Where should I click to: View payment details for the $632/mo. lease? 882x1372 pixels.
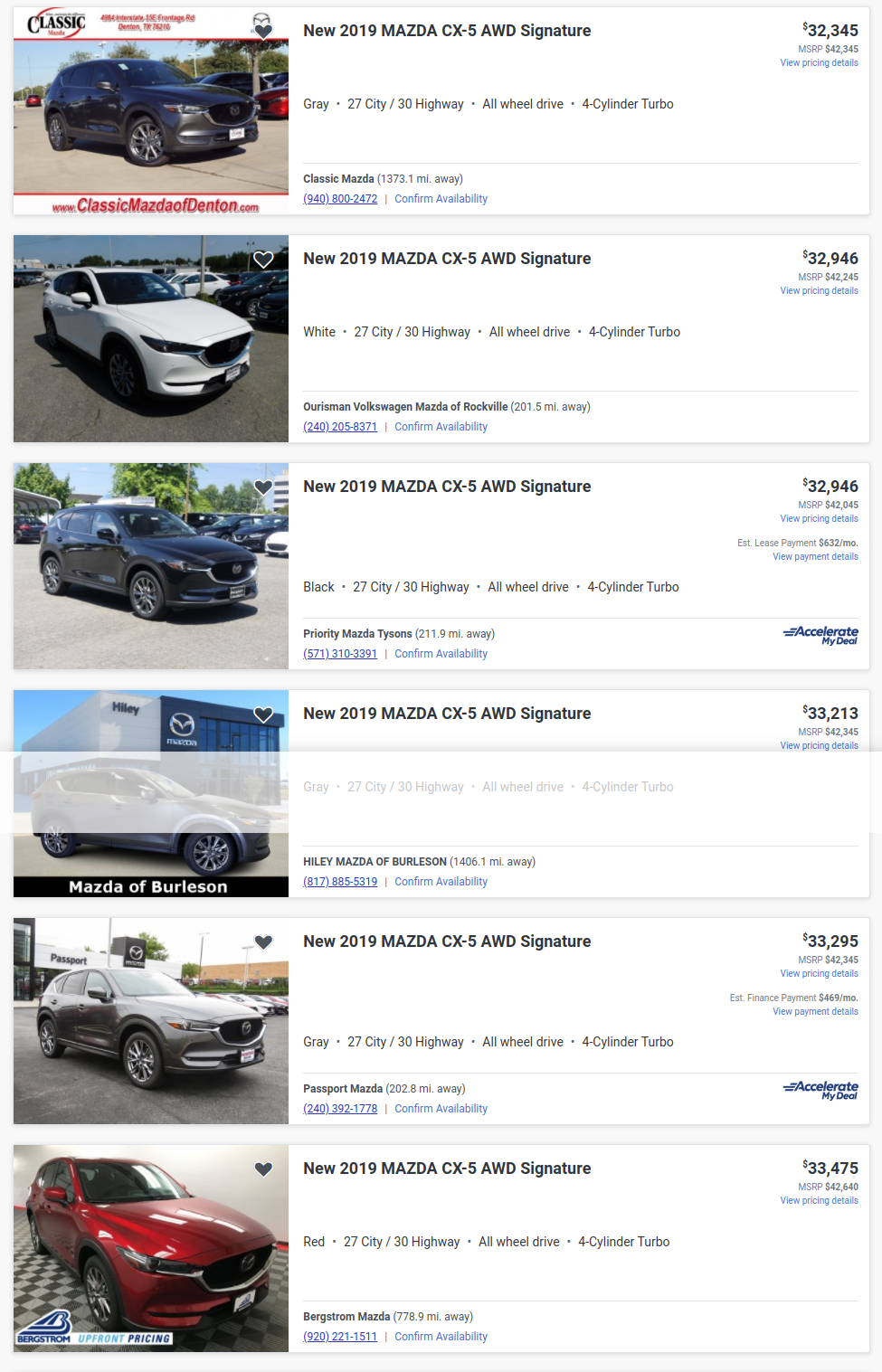click(x=815, y=557)
